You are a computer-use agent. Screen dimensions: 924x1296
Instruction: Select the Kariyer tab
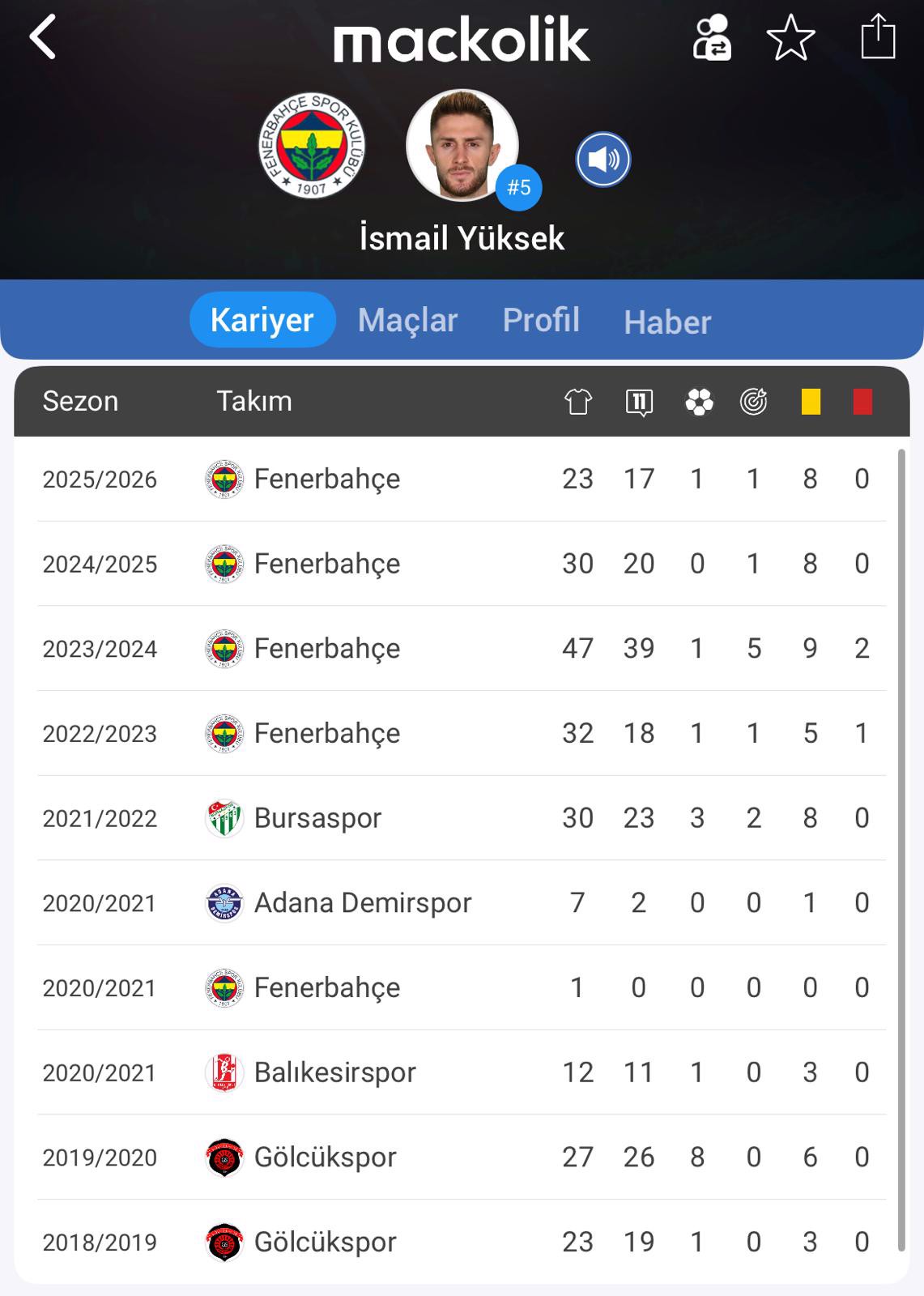point(262,320)
